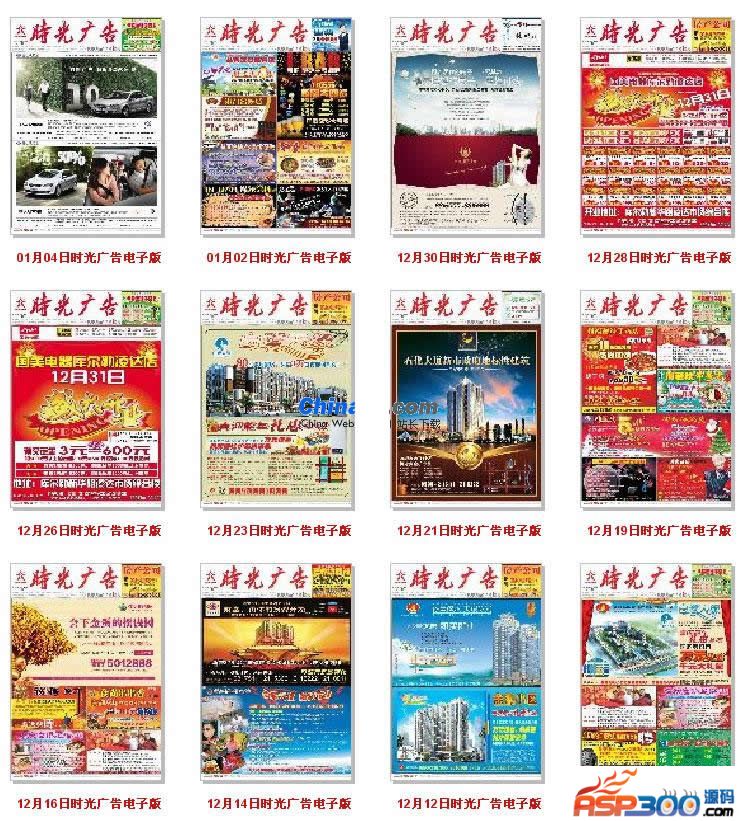Open the 12月30日 e-edition cover thumbnail
Image resolution: width=744 pixels, height=821 pixels.
click(466, 125)
